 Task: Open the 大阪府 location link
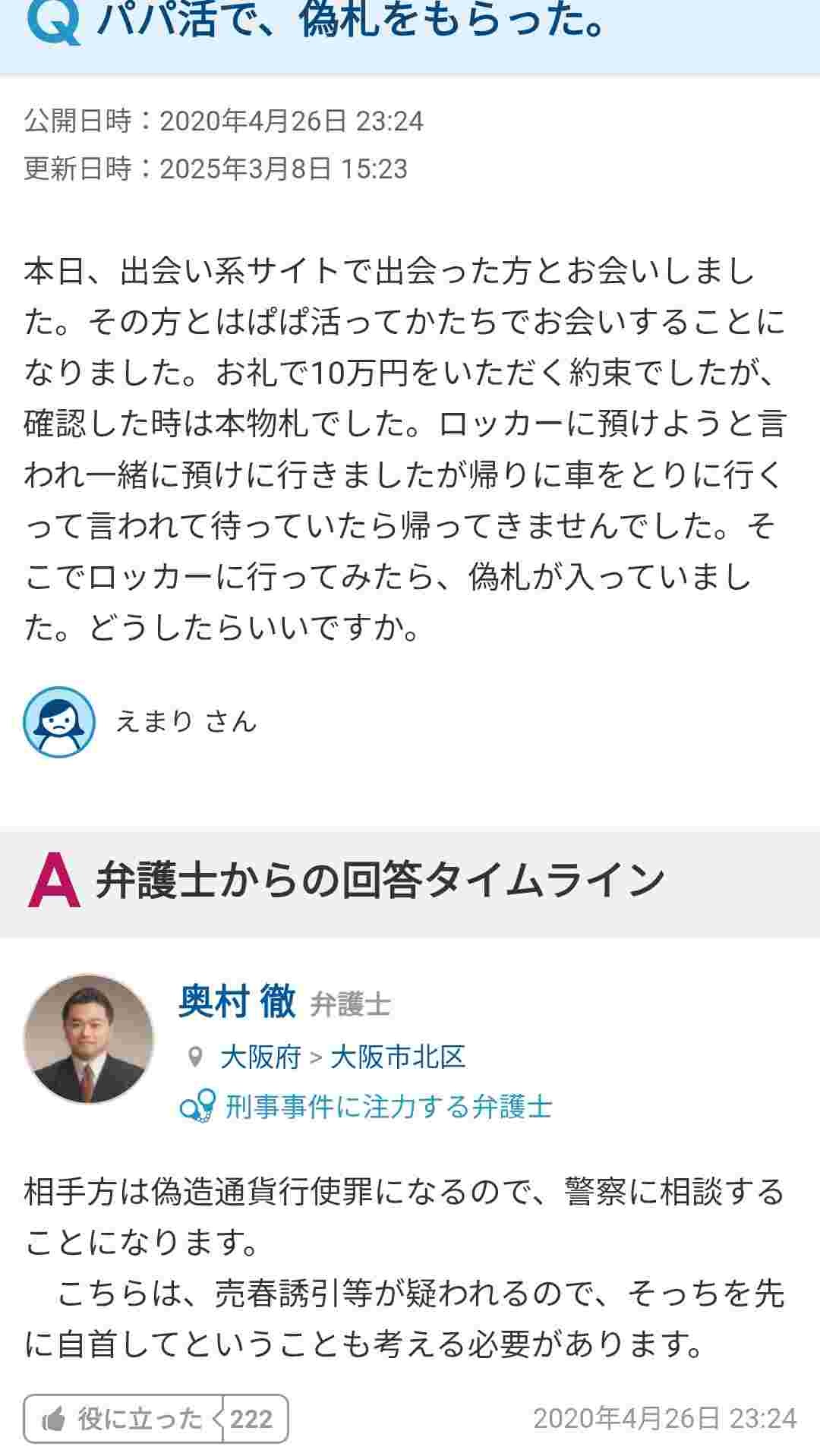coord(260,1057)
